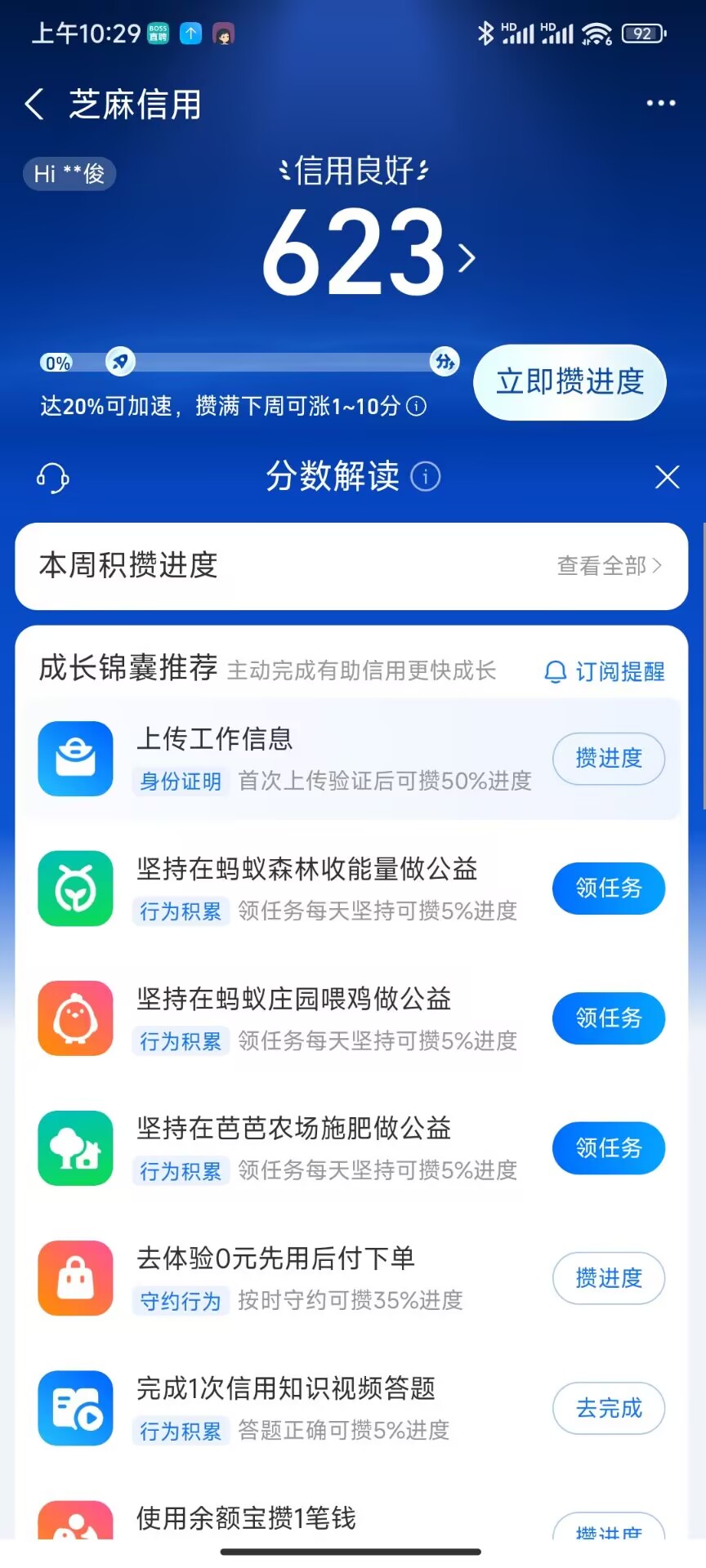Image resolution: width=706 pixels, height=1568 pixels.
Task: Open the 使用余额宝攒1笔钱 row
Action: pos(245,1518)
